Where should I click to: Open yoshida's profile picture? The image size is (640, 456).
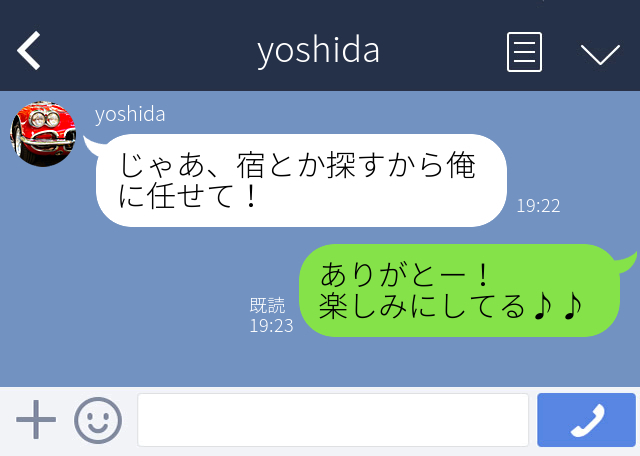[43, 133]
